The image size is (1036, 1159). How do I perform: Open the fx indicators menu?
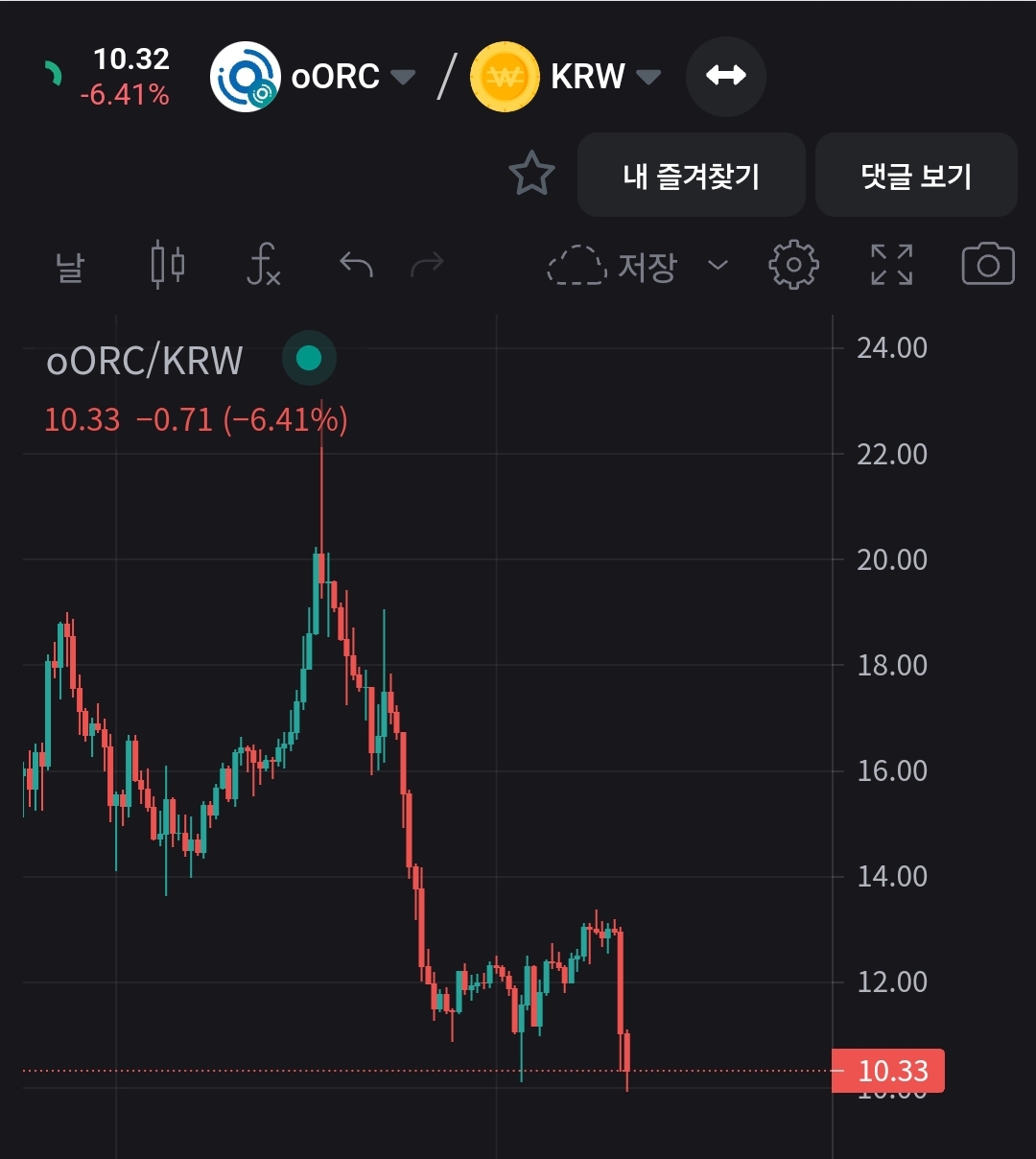click(263, 265)
